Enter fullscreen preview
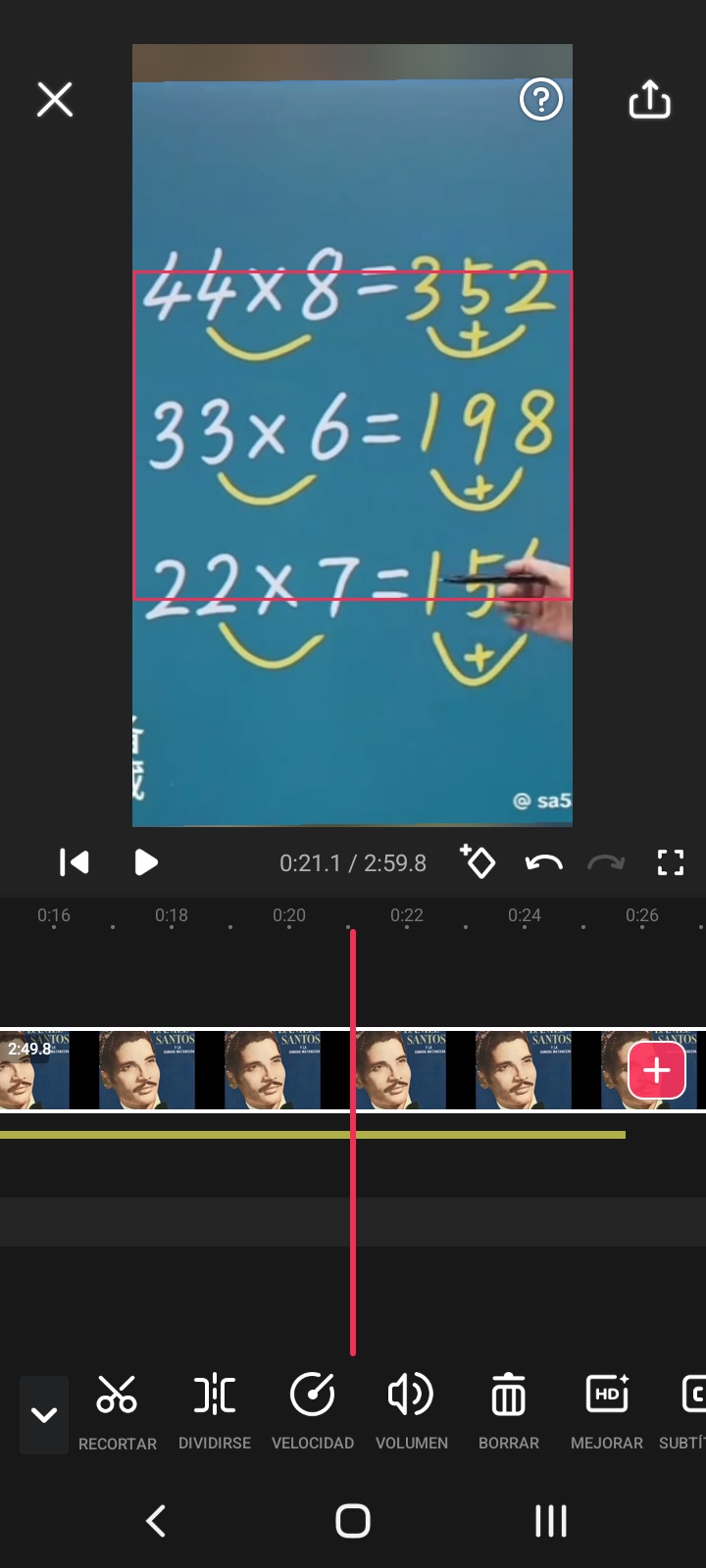Screen dimensions: 706x1568 pyautogui.click(x=671, y=862)
